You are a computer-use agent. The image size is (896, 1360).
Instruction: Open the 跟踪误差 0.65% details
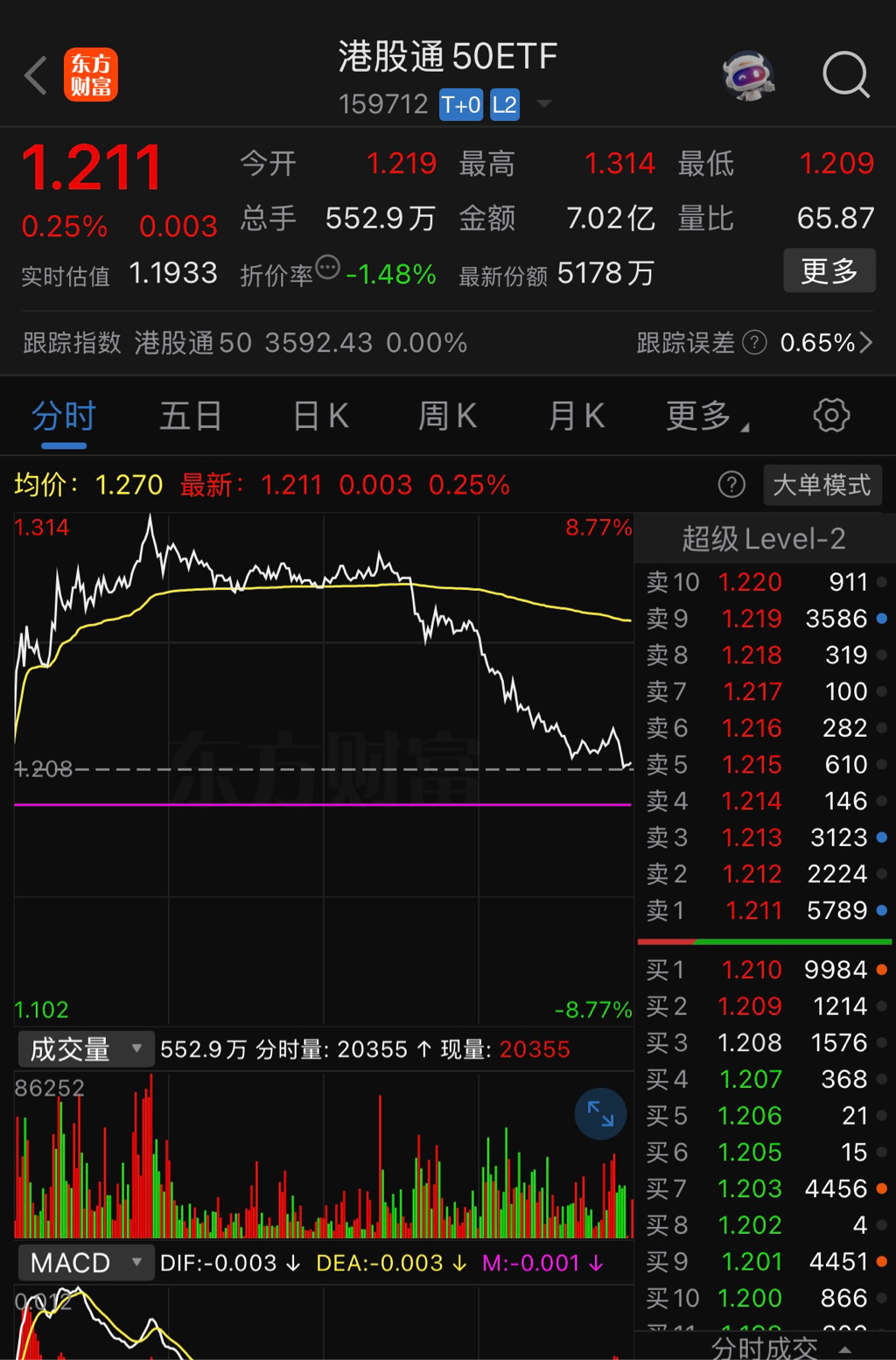tap(754, 342)
